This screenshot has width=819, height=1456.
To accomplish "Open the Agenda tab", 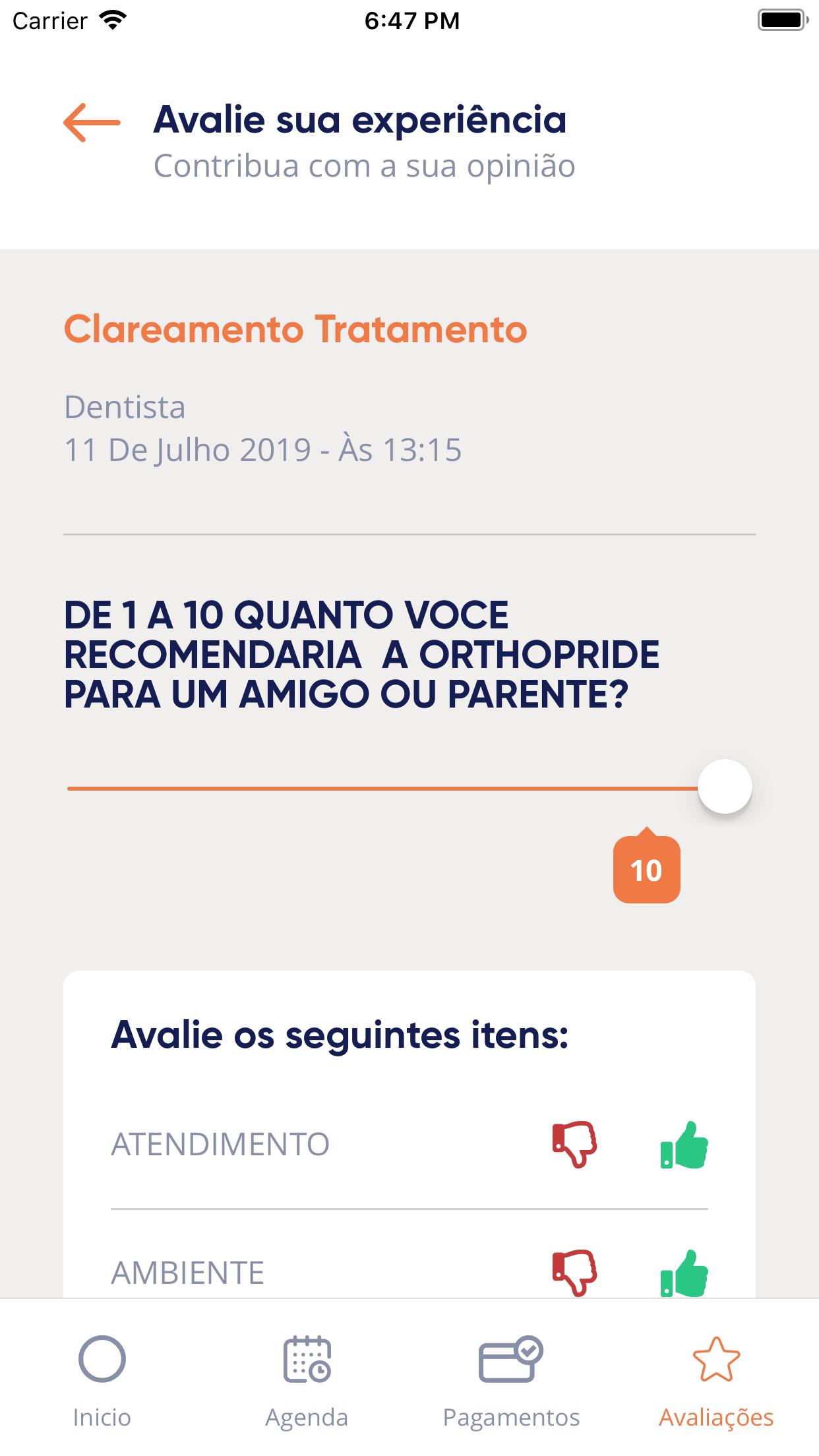I will [x=307, y=1378].
